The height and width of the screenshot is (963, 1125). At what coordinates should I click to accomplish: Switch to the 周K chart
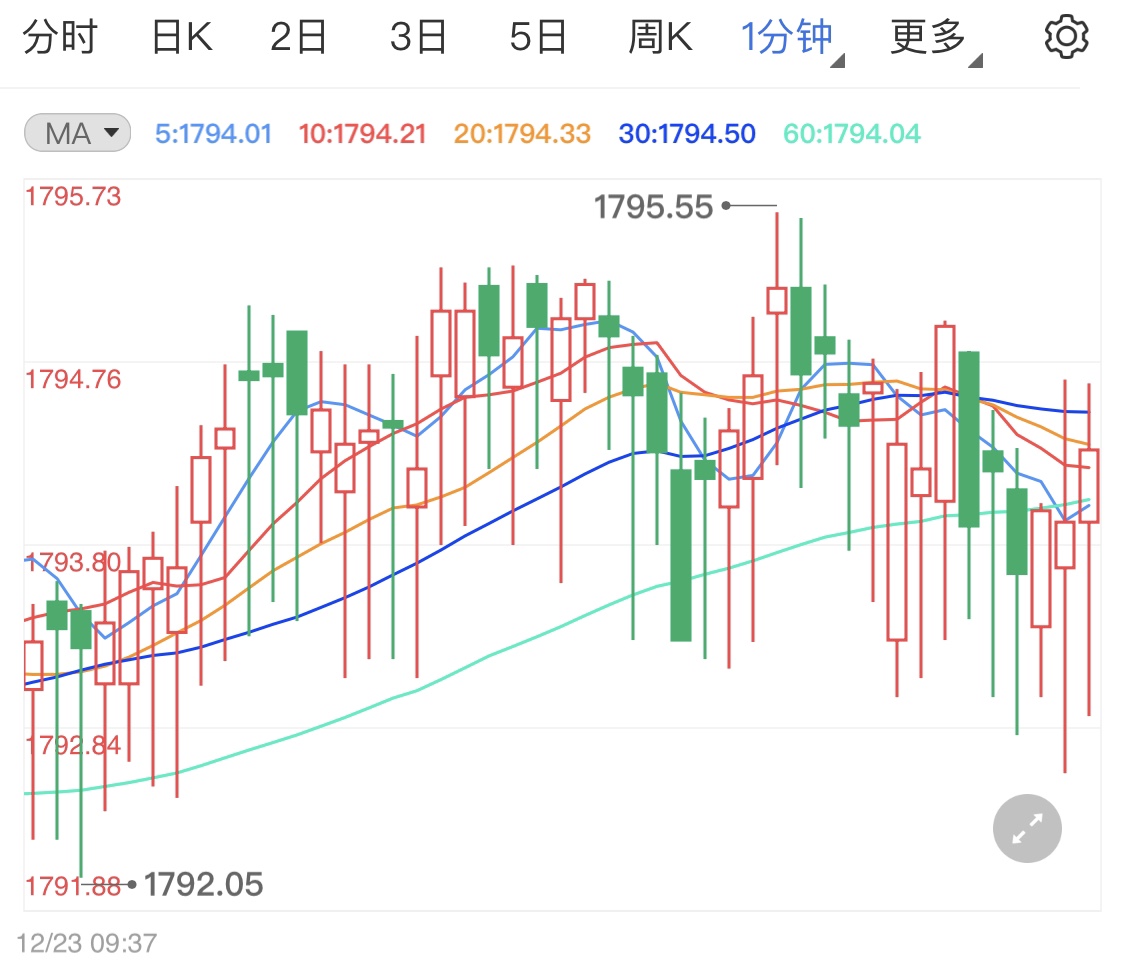click(660, 38)
